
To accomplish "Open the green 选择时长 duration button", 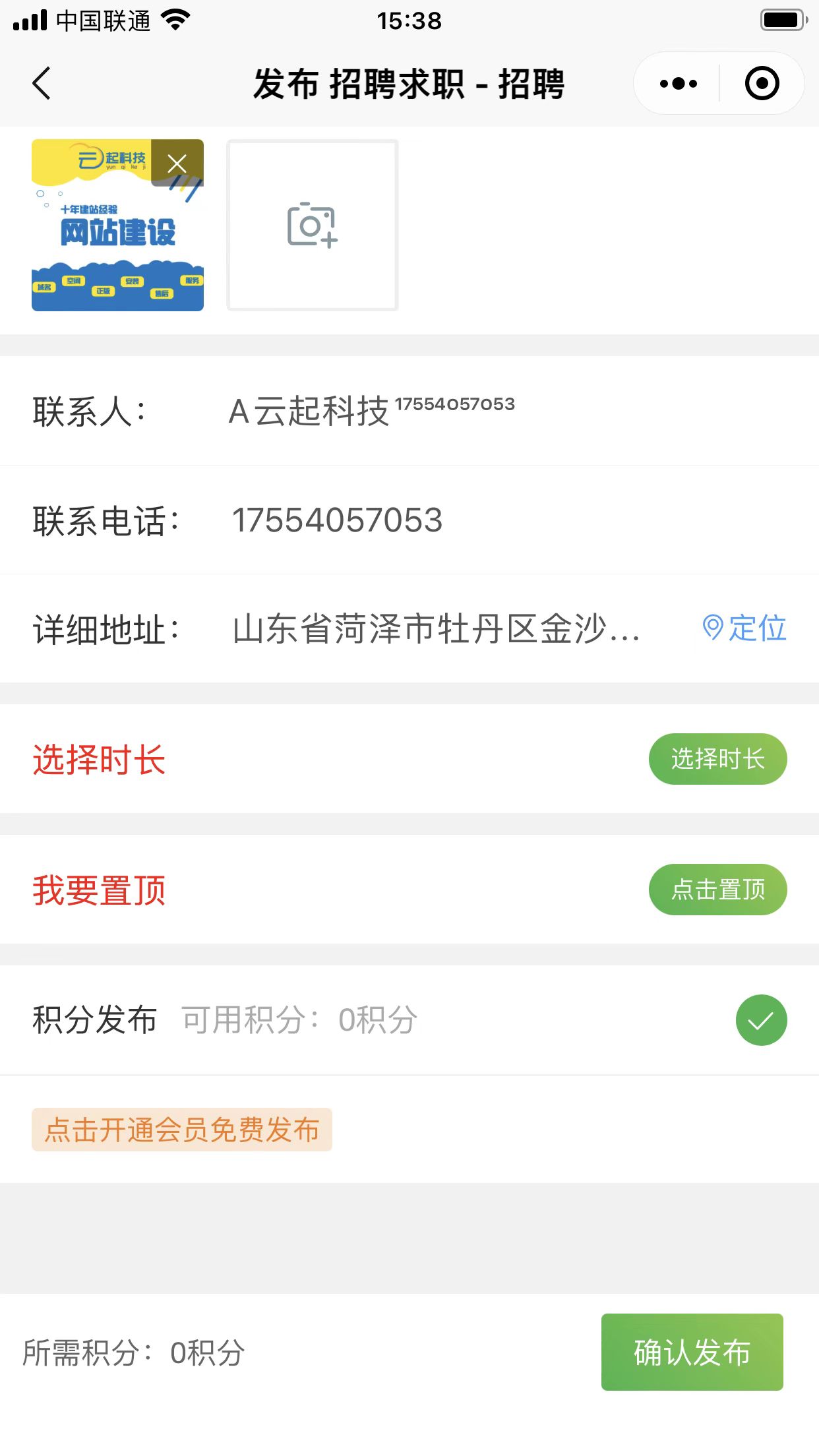I will (x=717, y=759).
